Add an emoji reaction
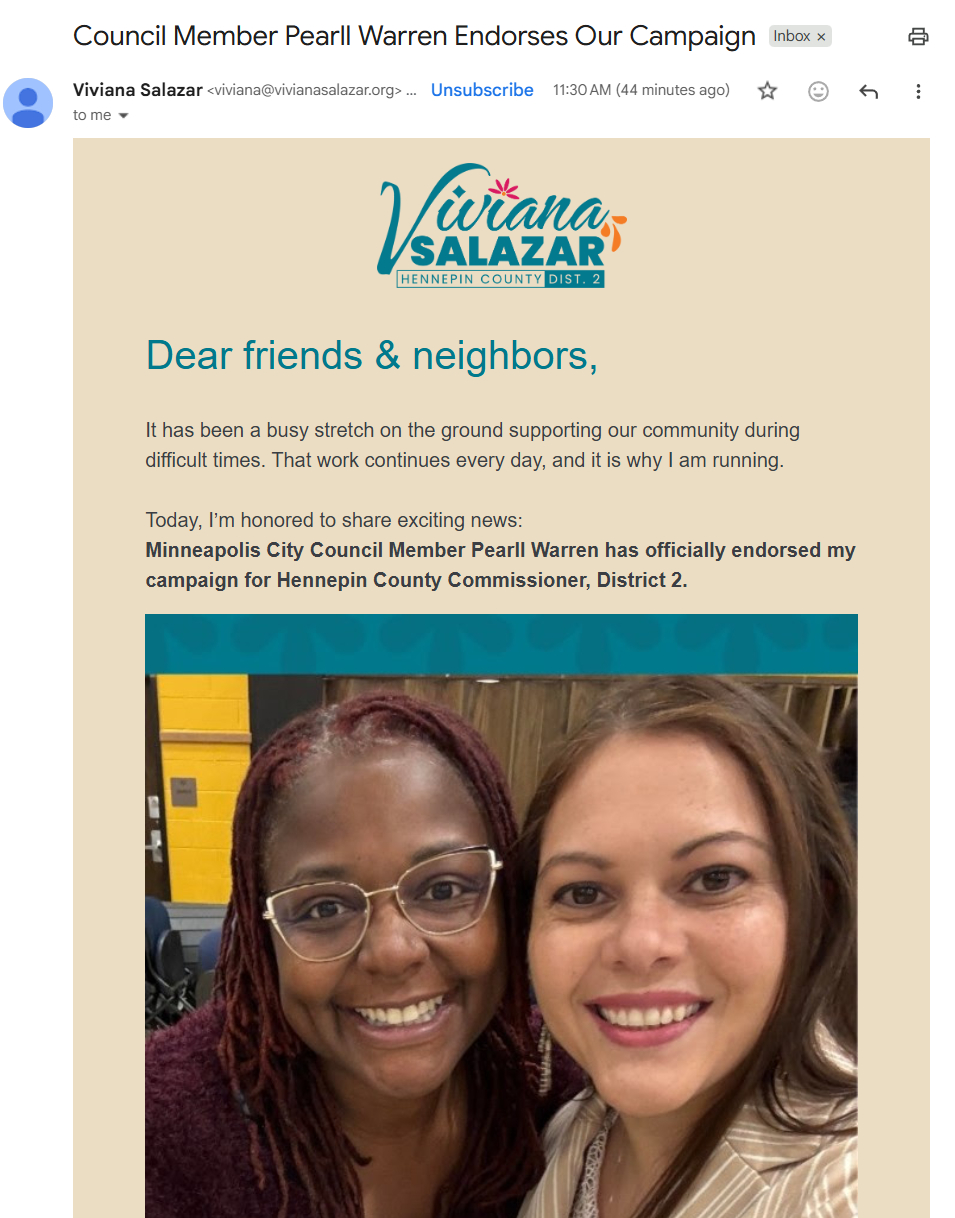This screenshot has height=1218, width=955. [x=818, y=91]
